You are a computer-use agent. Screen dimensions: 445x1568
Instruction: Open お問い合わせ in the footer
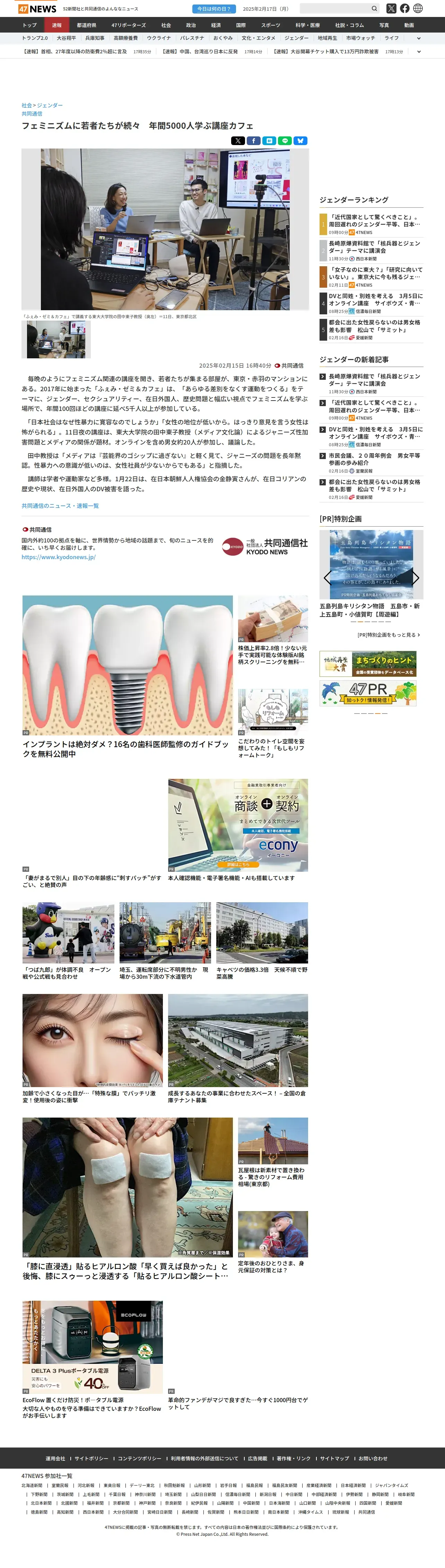point(373,1459)
